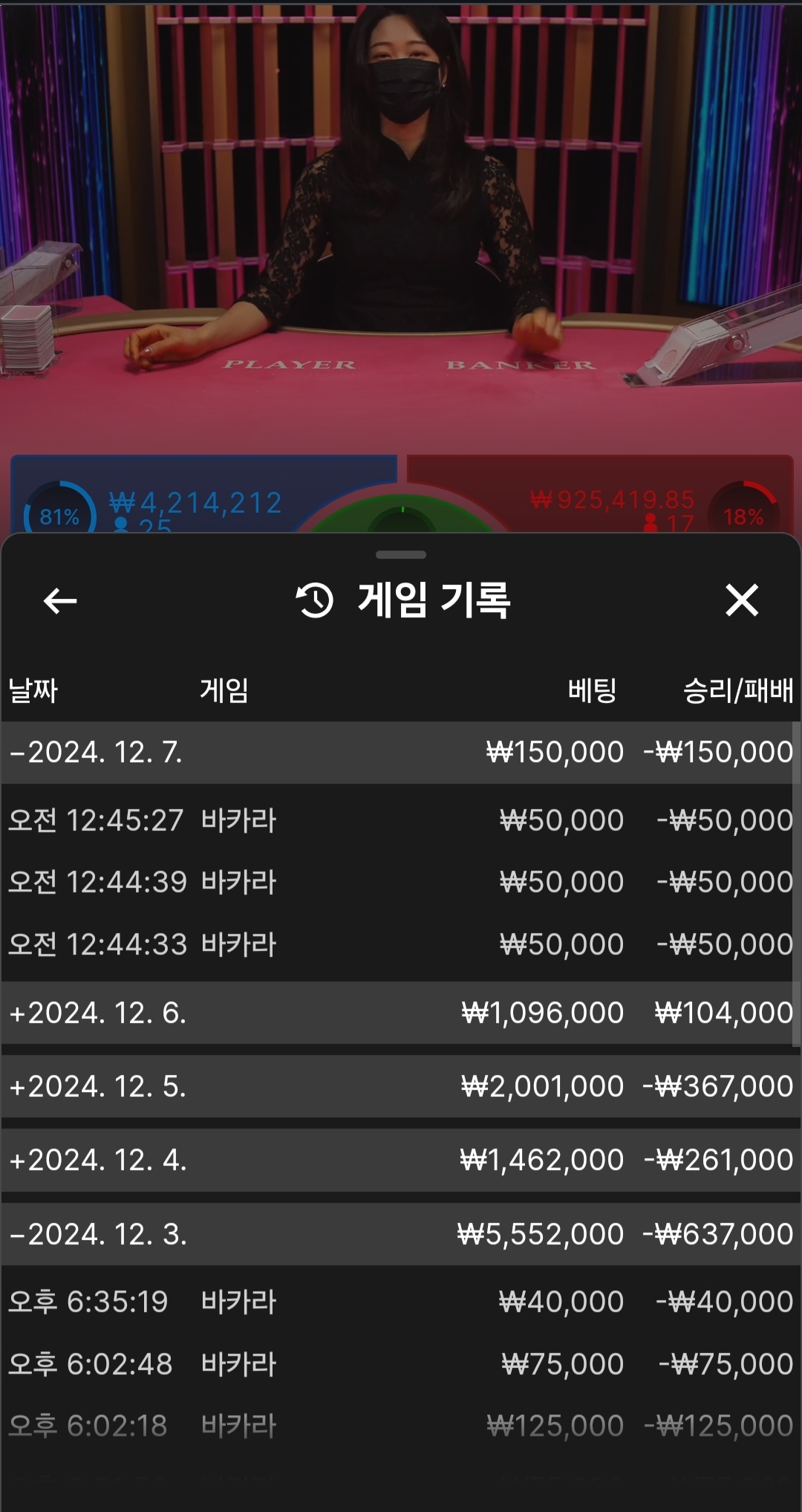Go back from the 게임 기록 panel

(x=60, y=600)
